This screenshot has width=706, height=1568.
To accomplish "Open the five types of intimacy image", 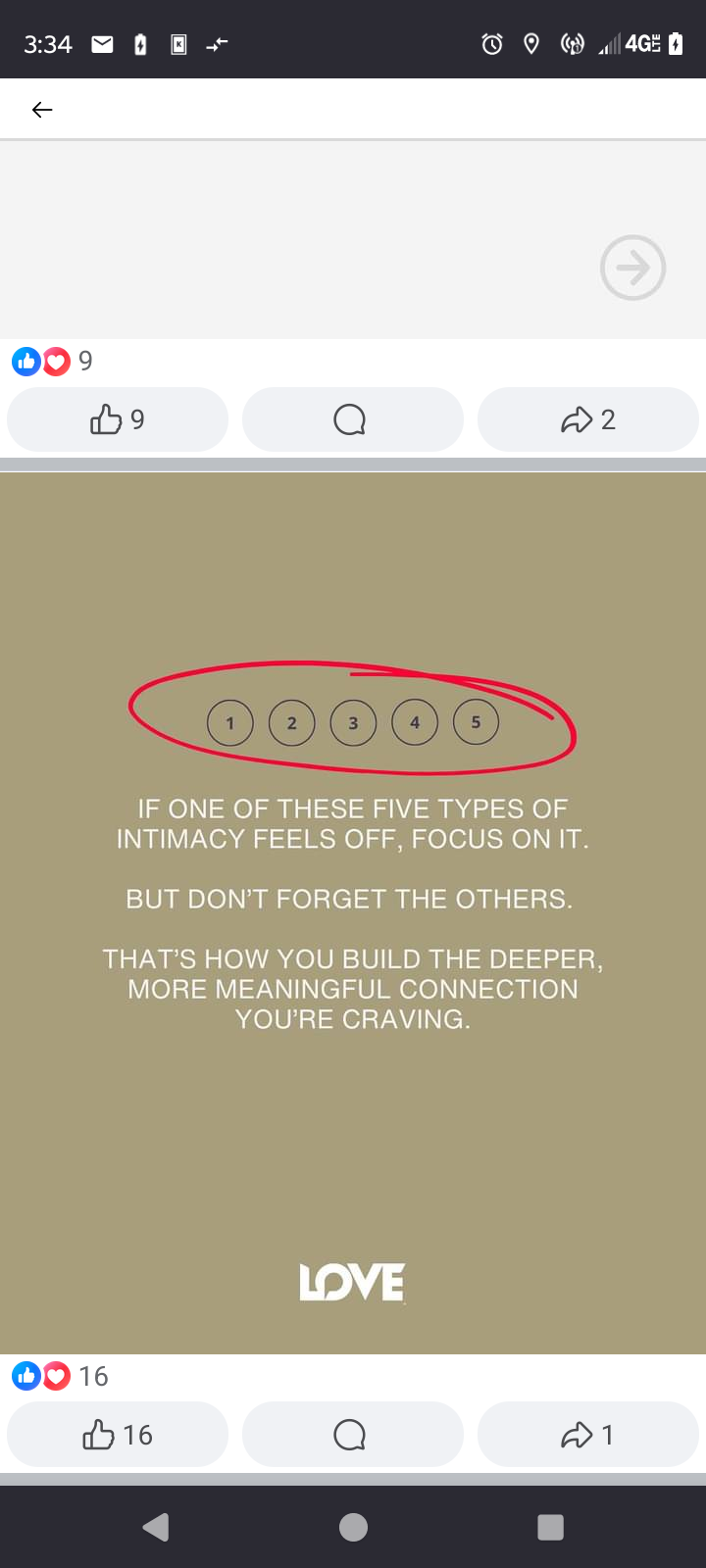I will click(x=353, y=911).
